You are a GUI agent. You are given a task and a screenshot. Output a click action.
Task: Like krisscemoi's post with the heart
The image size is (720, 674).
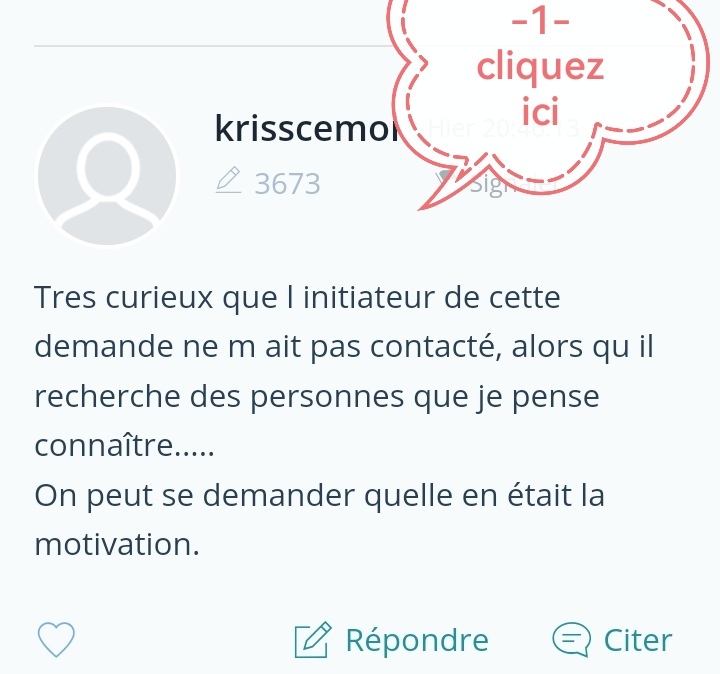coord(56,640)
